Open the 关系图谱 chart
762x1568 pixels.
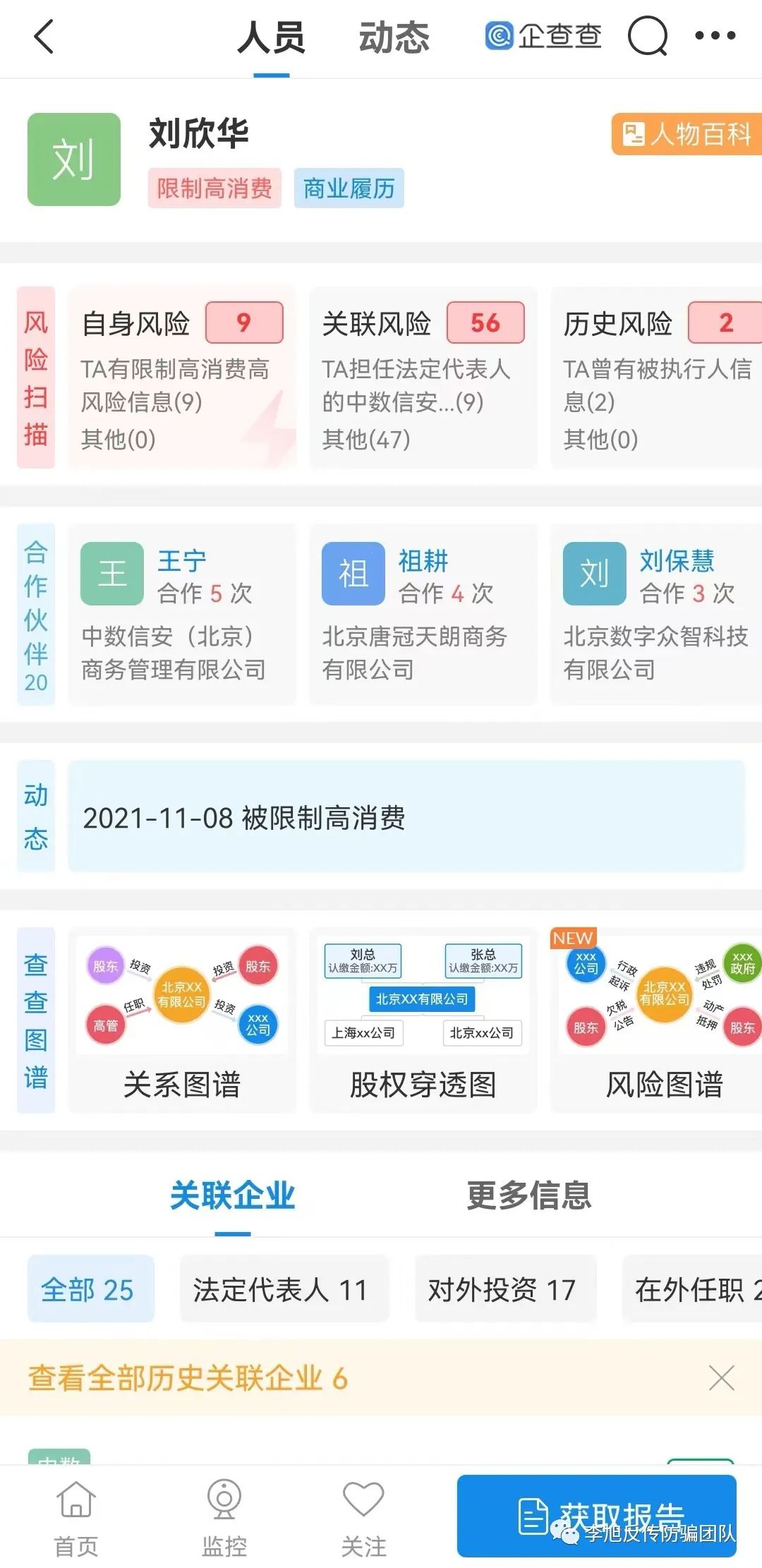pos(182,1020)
